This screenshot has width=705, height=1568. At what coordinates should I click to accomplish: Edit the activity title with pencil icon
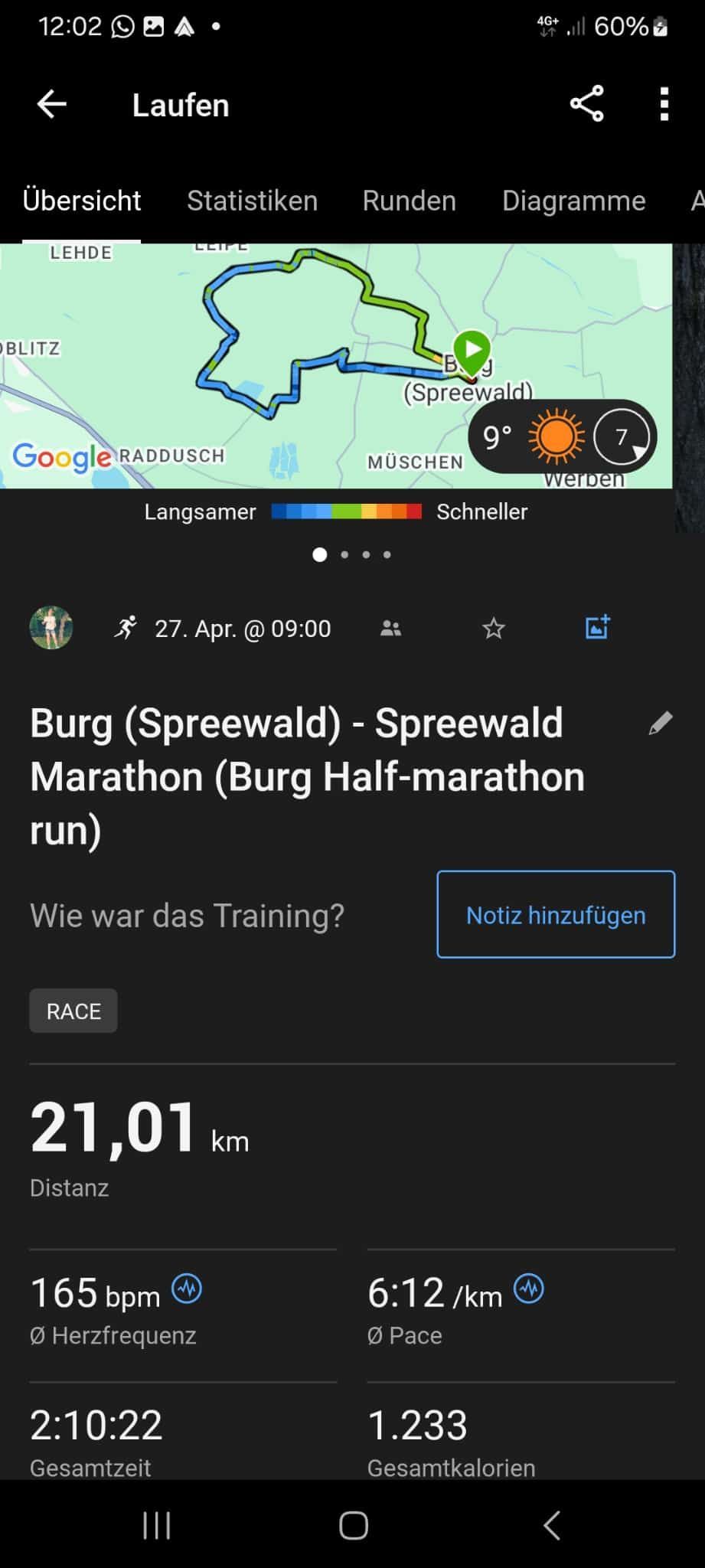[660, 723]
